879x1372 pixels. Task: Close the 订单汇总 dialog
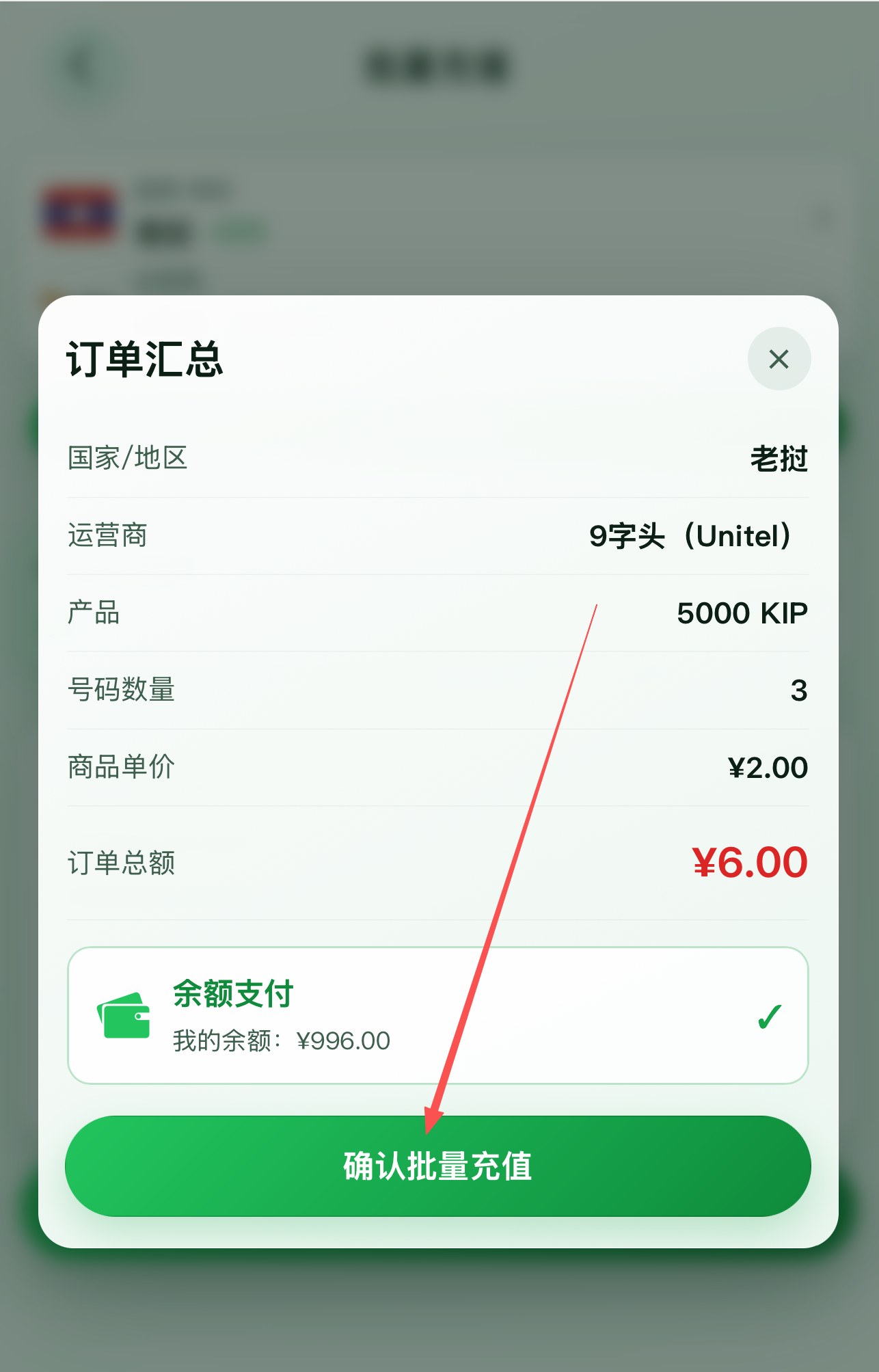coord(779,359)
